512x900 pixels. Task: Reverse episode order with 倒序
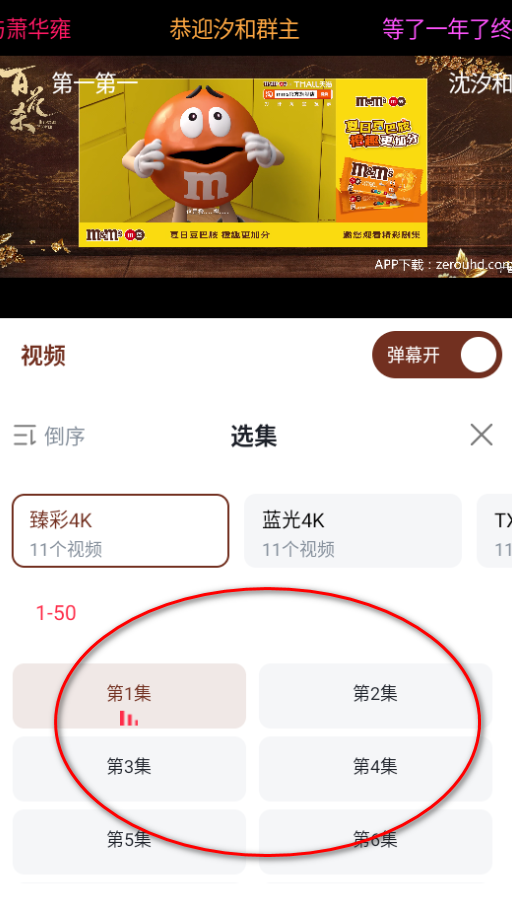pyautogui.click(x=49, y=436)
